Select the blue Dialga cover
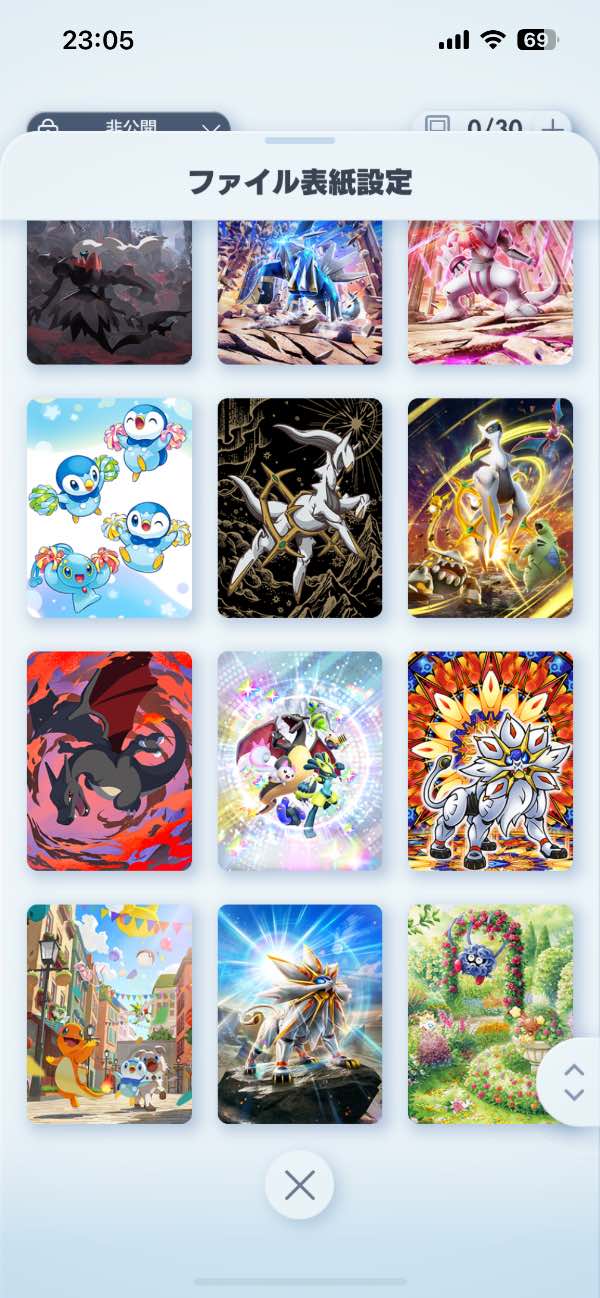Viewport: 600px width, 1298px height. [x=300, y=292]
